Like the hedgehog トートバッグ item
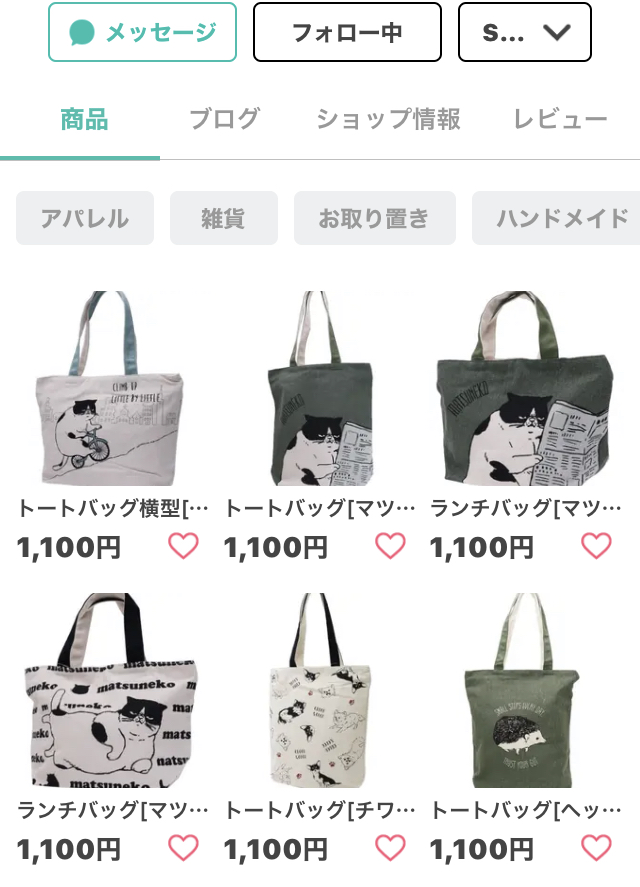Image resolution: width=640 pixels, height=887 pixels. tap(596, 848)
